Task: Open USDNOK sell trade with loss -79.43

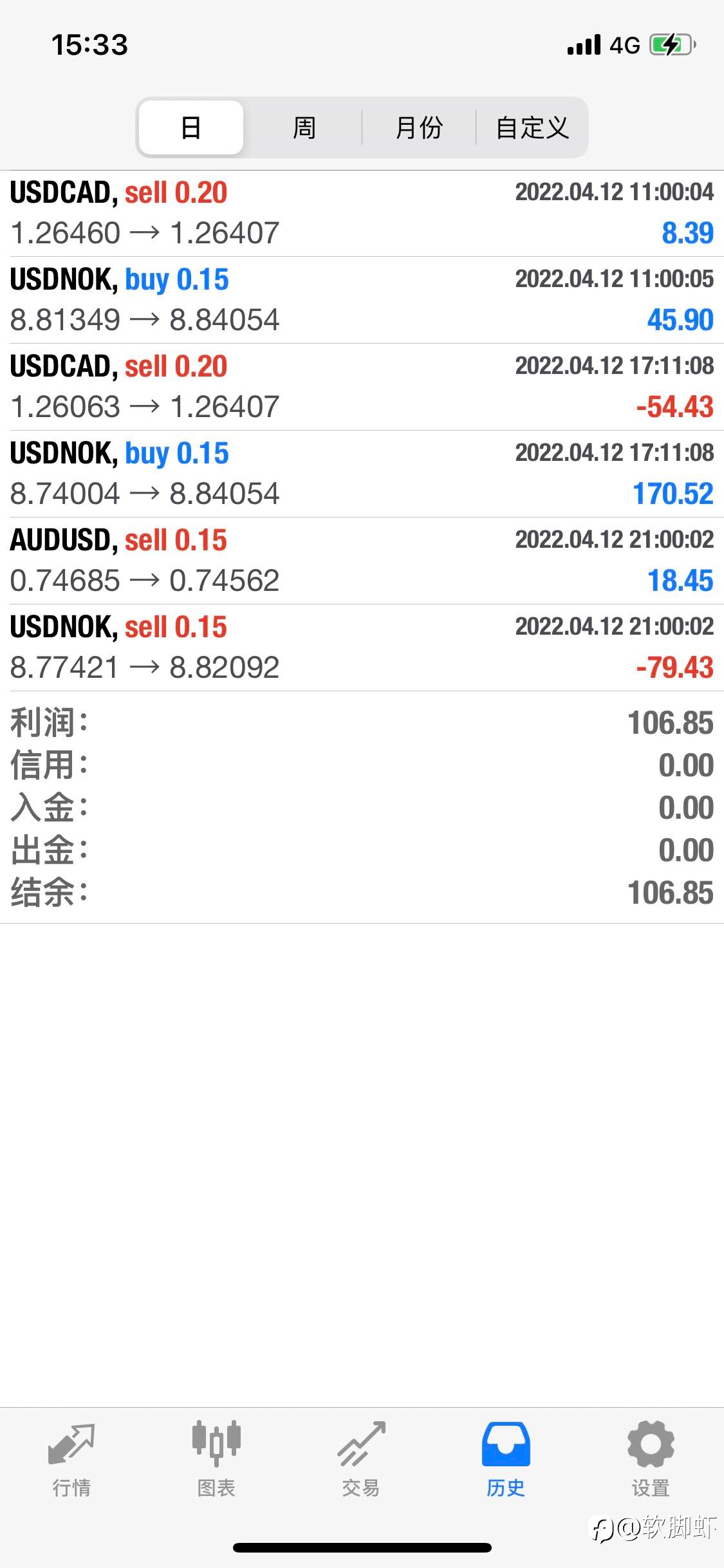Action: [362, 648]
